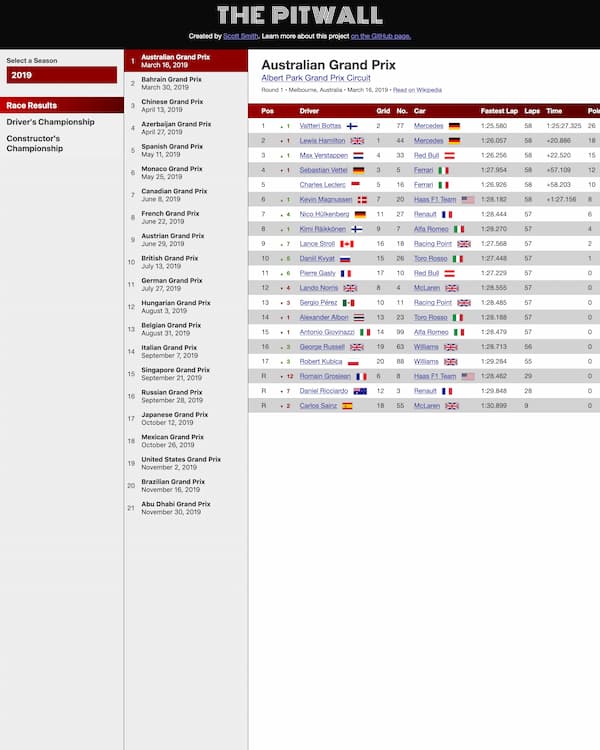Open Scott Smith's profile link
Viewport: 600px width, 750px height.
[240, 36]
